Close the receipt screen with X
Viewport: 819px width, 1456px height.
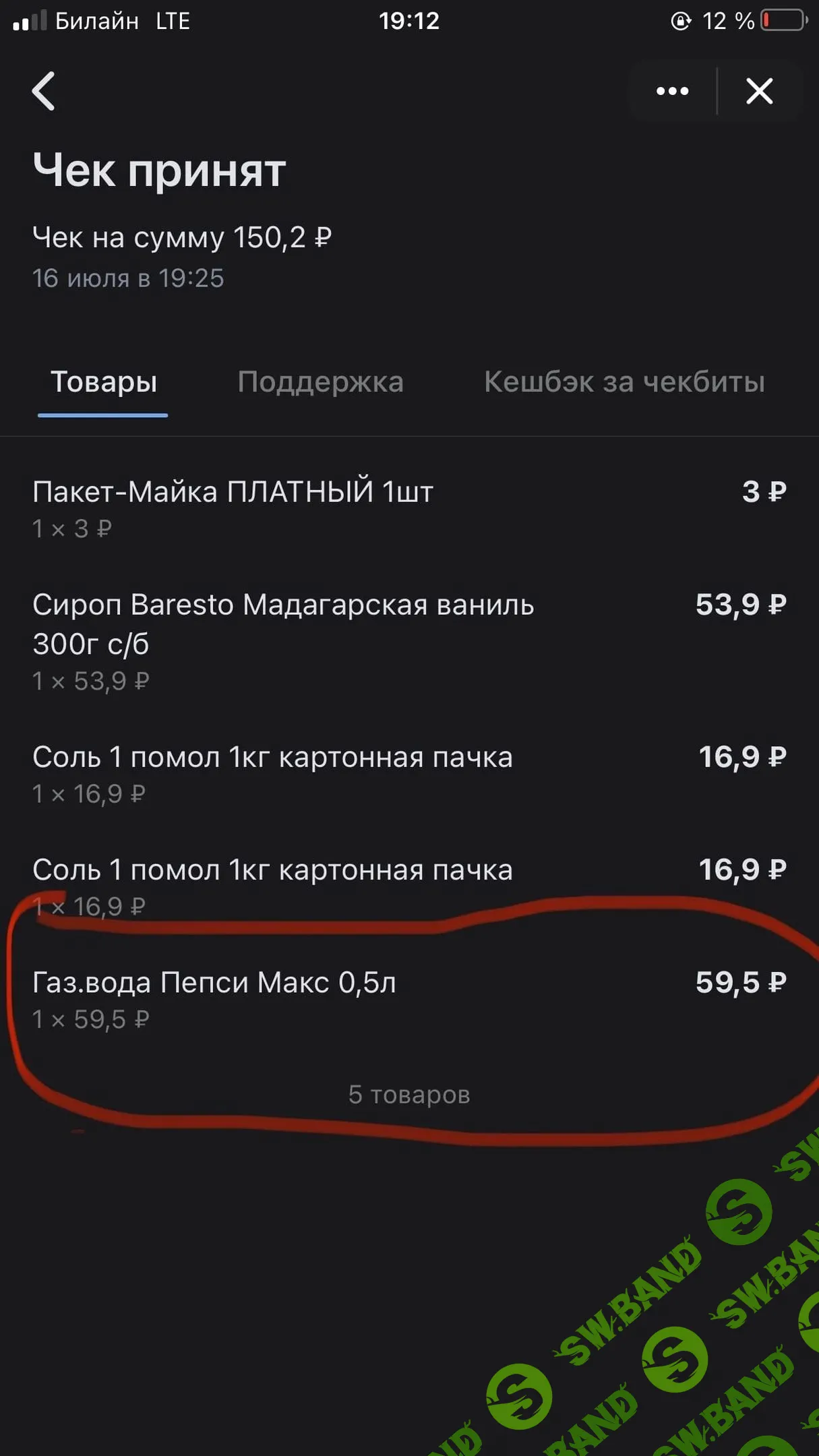(x=759, y=91)
